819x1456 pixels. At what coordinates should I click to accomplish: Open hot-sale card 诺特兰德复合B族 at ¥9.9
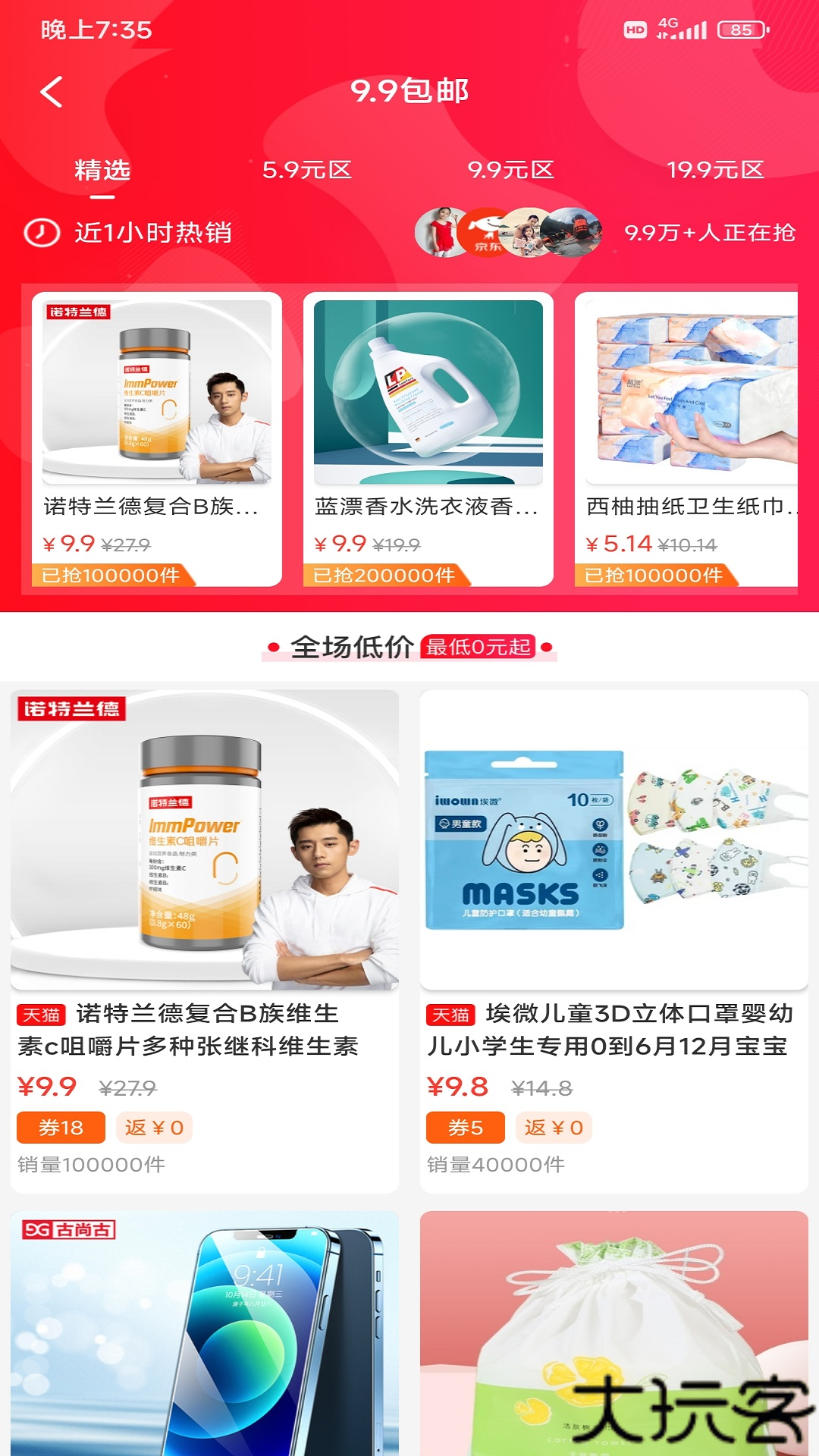tap(157, 438)
